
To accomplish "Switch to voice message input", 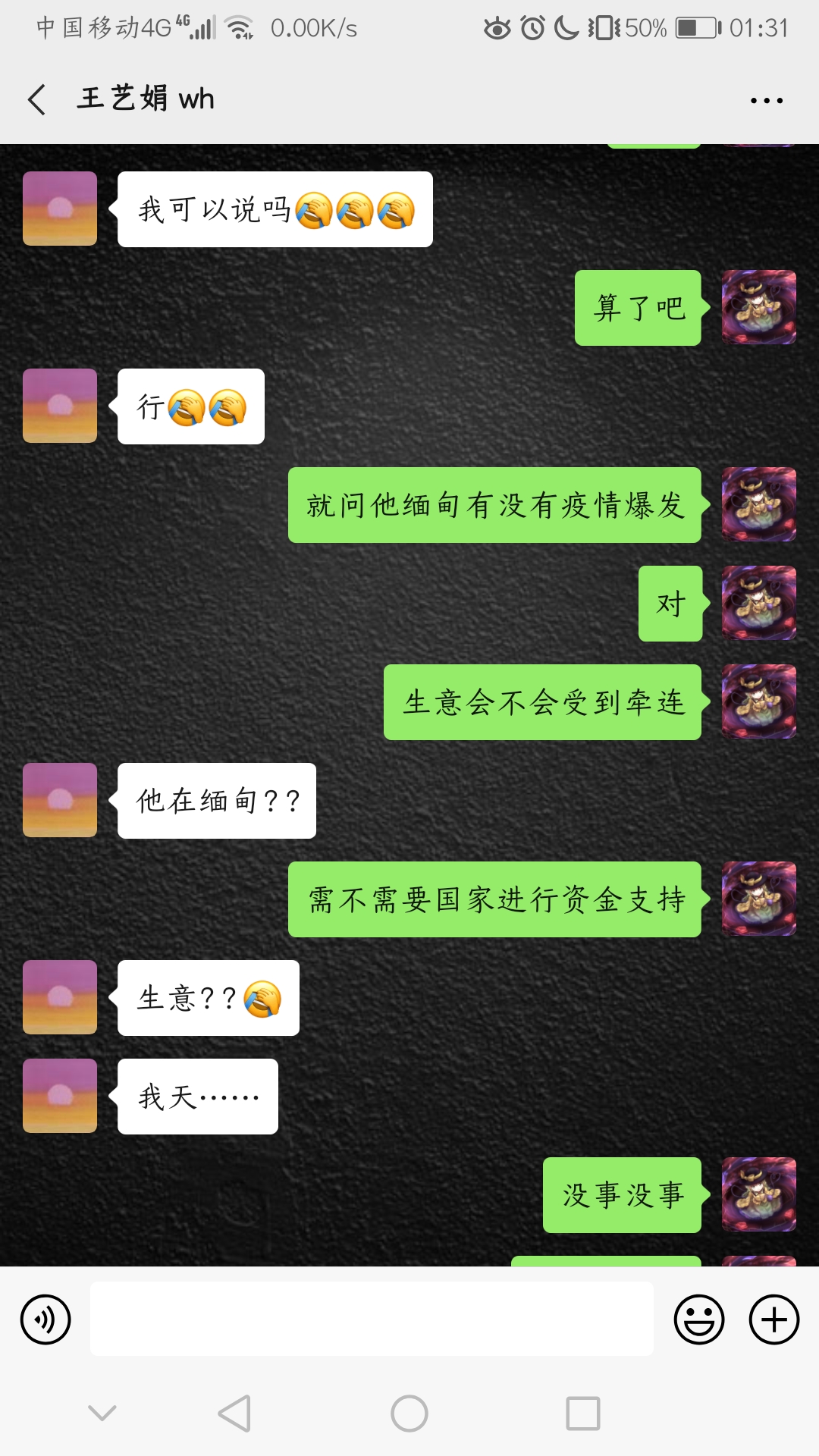I will [45, 1319].
